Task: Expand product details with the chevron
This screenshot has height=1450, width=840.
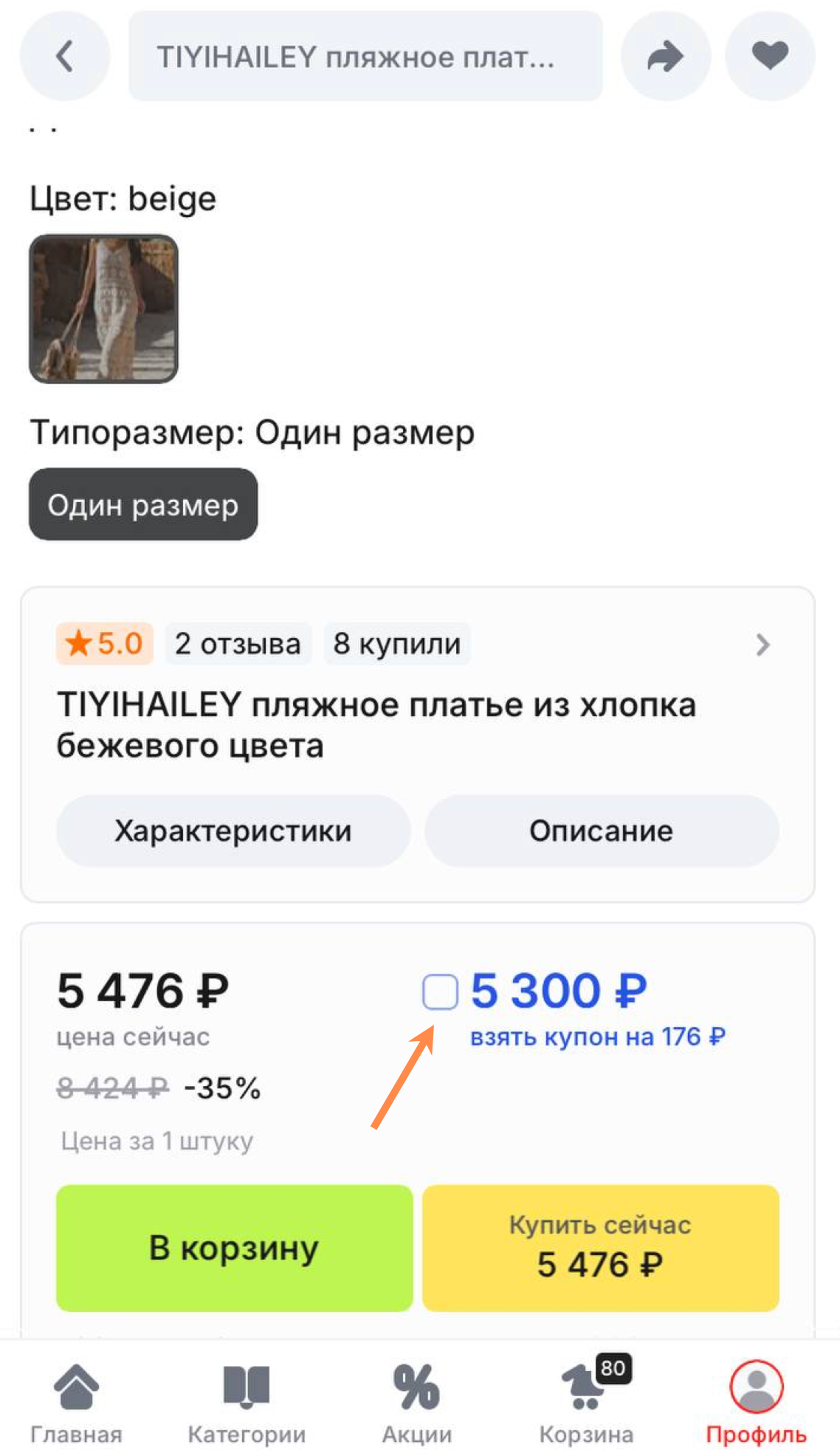Action: tap(762, 645)
